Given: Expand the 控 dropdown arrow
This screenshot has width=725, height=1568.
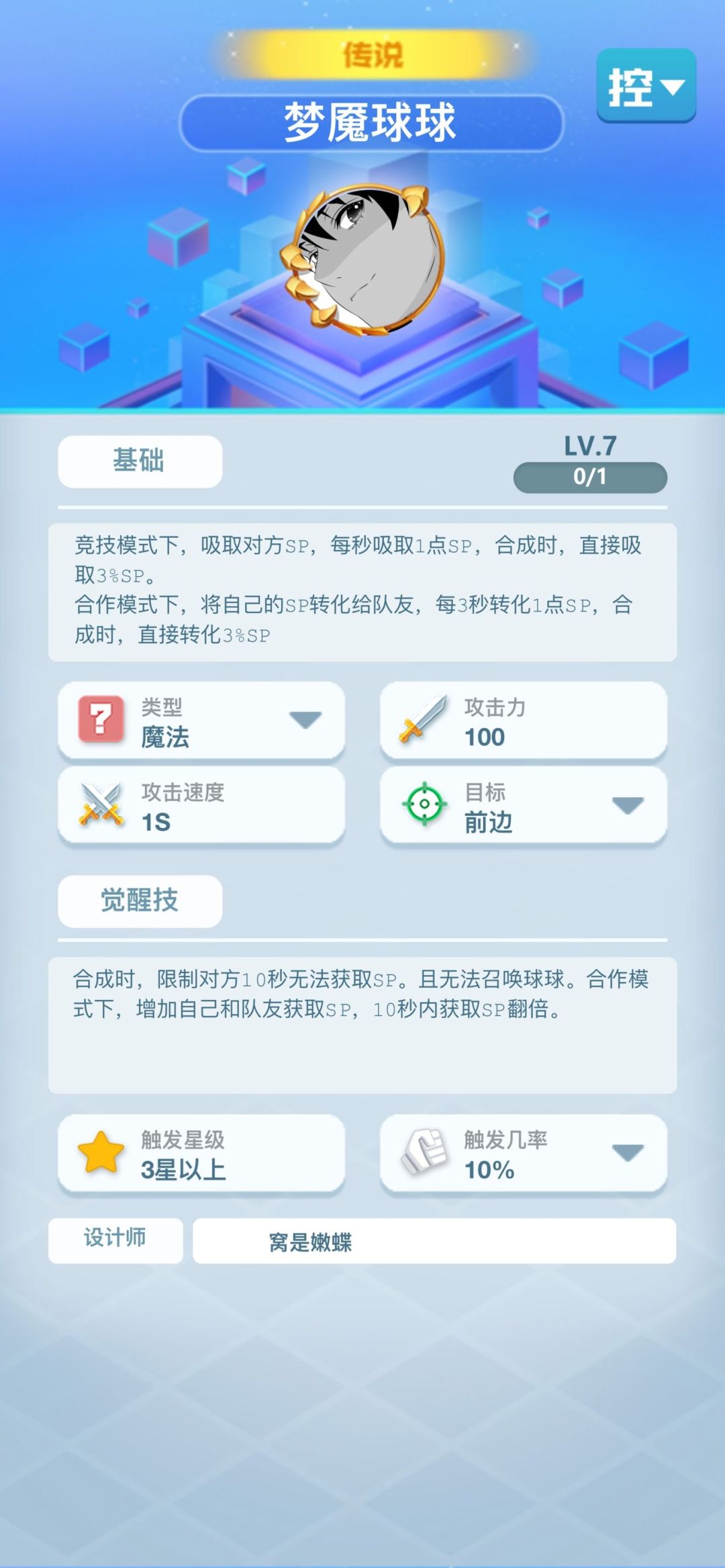Looking at the screenshot, I should [x=672, y=88].
